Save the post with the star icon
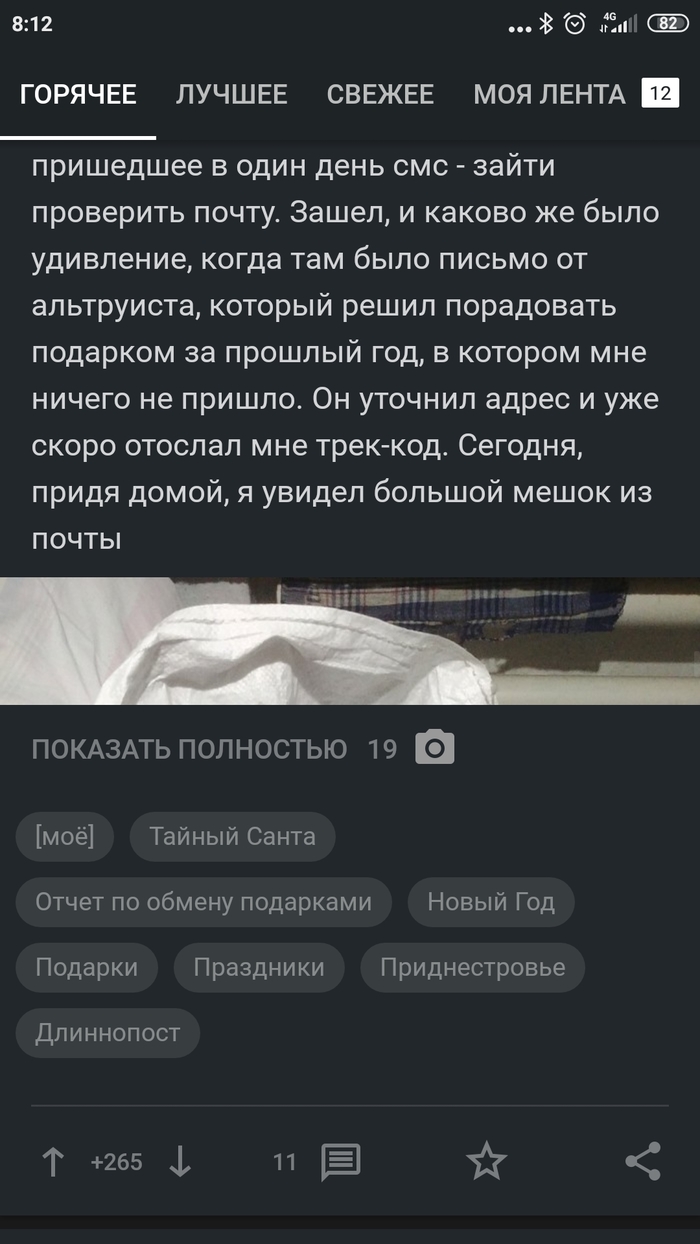 click(x=487, y=1161)
